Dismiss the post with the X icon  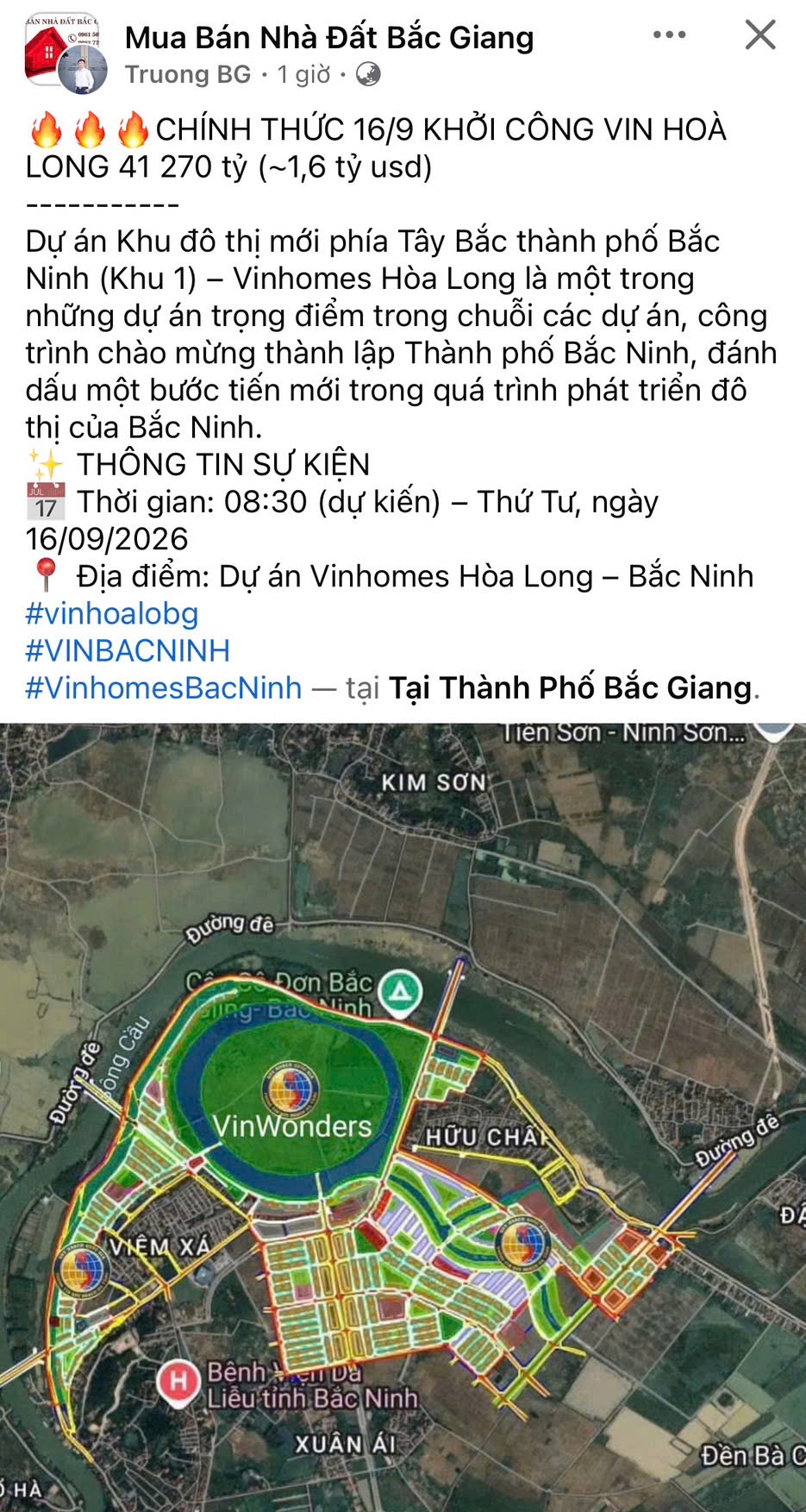(x=759, y=35)
